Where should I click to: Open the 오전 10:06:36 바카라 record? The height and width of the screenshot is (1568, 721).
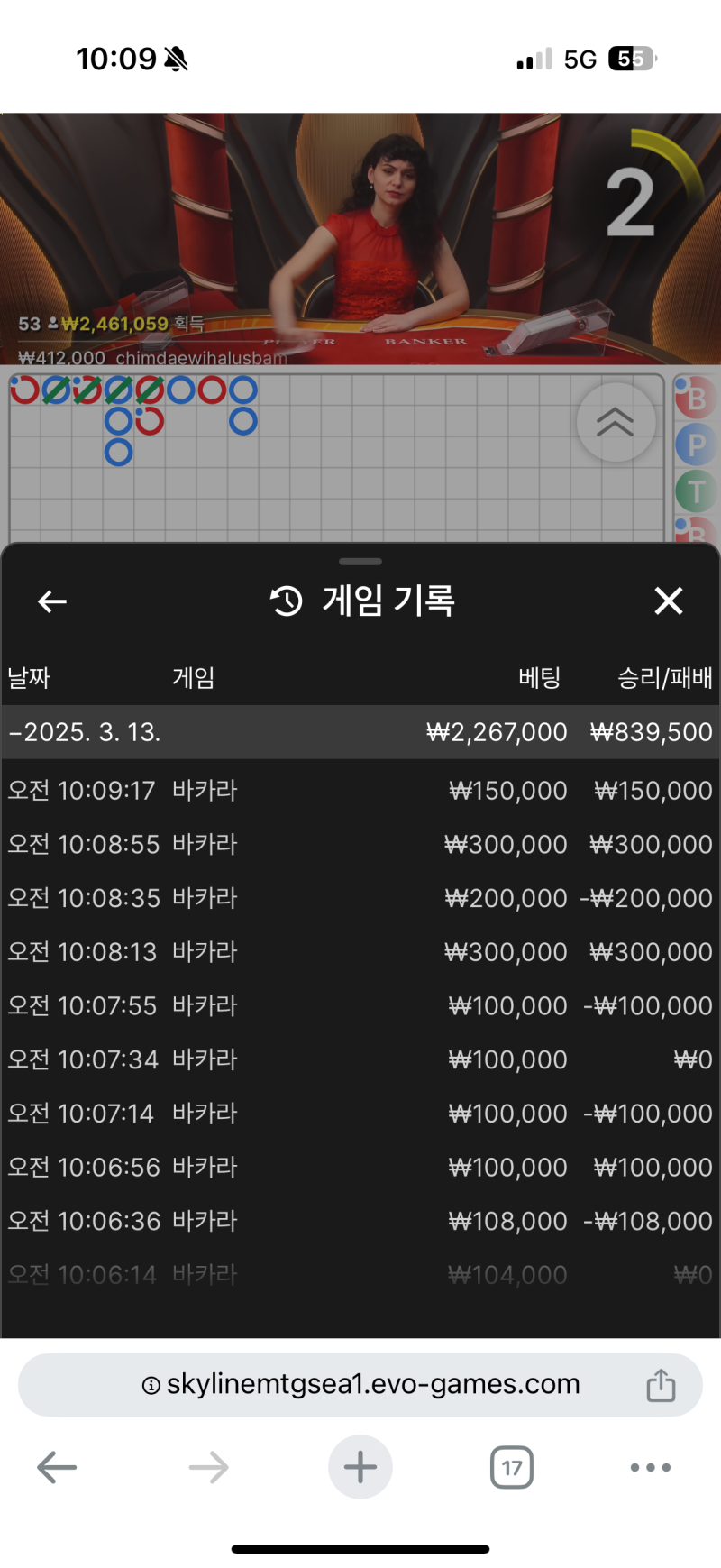360,1221
